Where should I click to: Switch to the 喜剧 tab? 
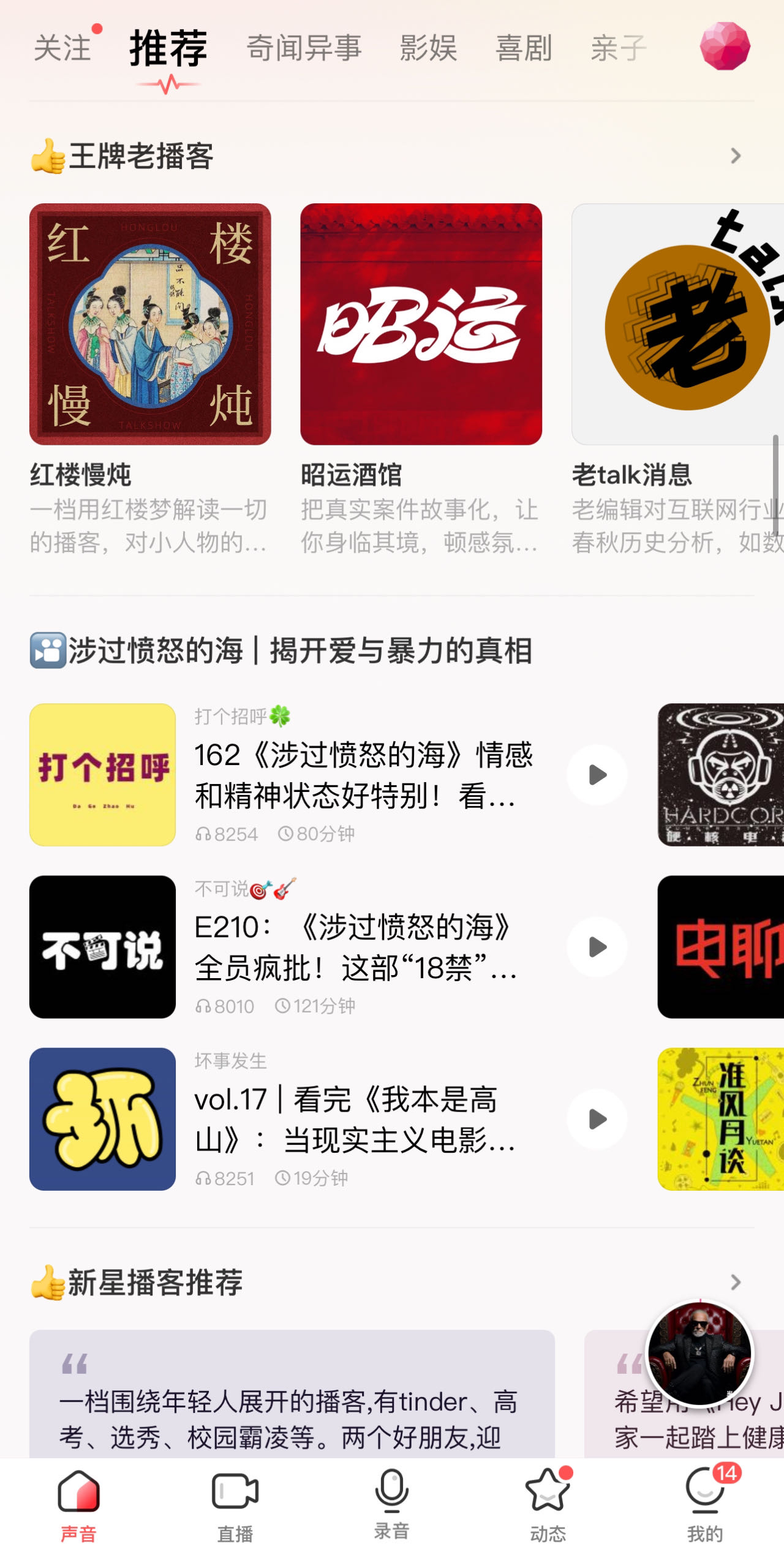[524, 48]
